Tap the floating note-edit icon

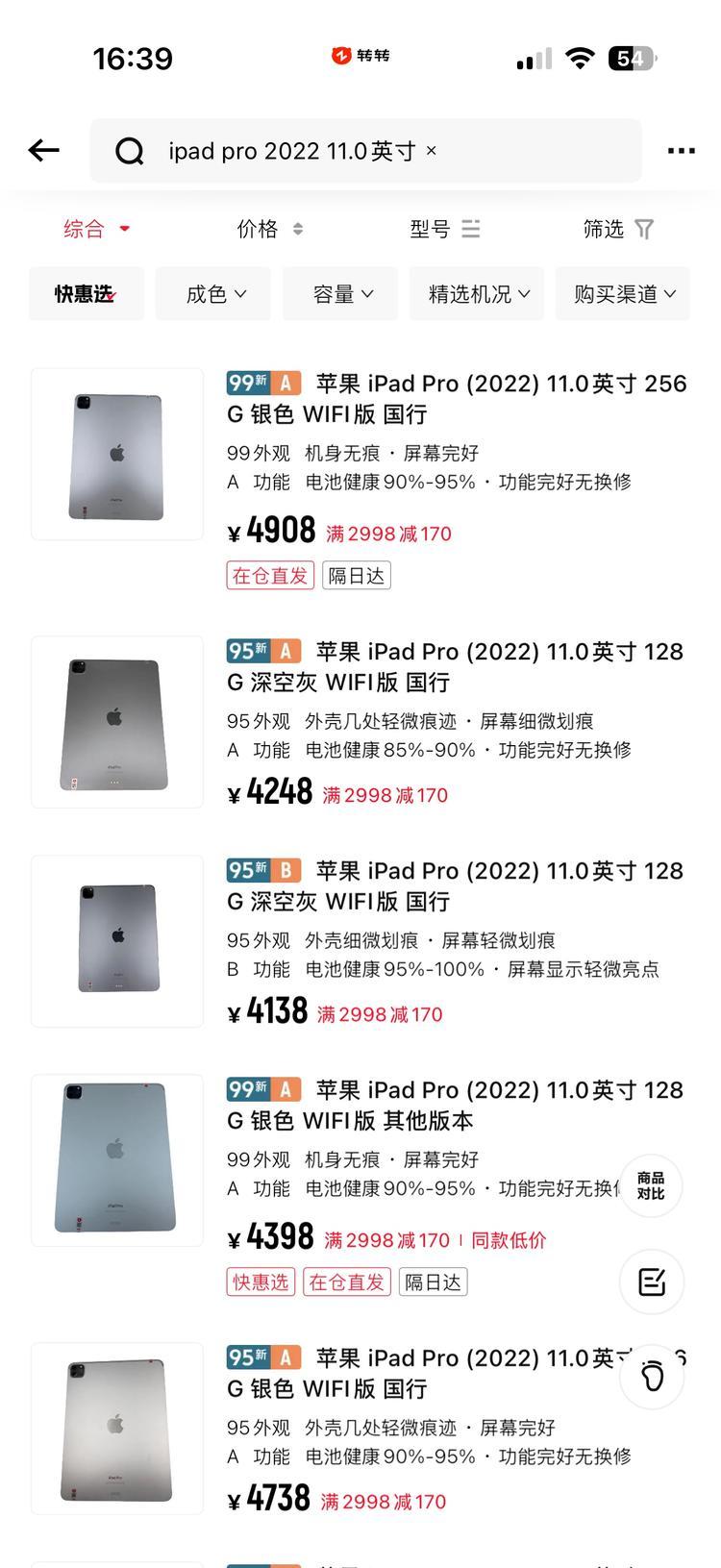pyautogui.click(x=652, y=1282)
